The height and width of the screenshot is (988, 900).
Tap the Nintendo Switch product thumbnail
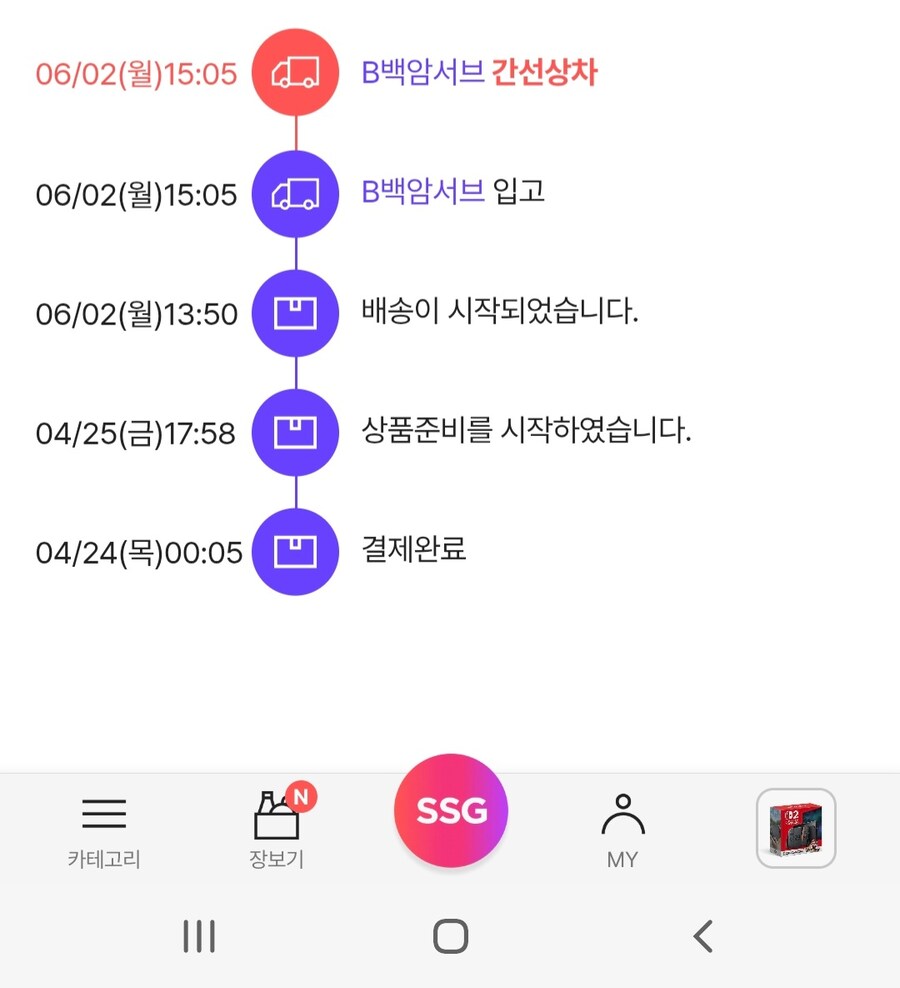(x=796, y=828)
